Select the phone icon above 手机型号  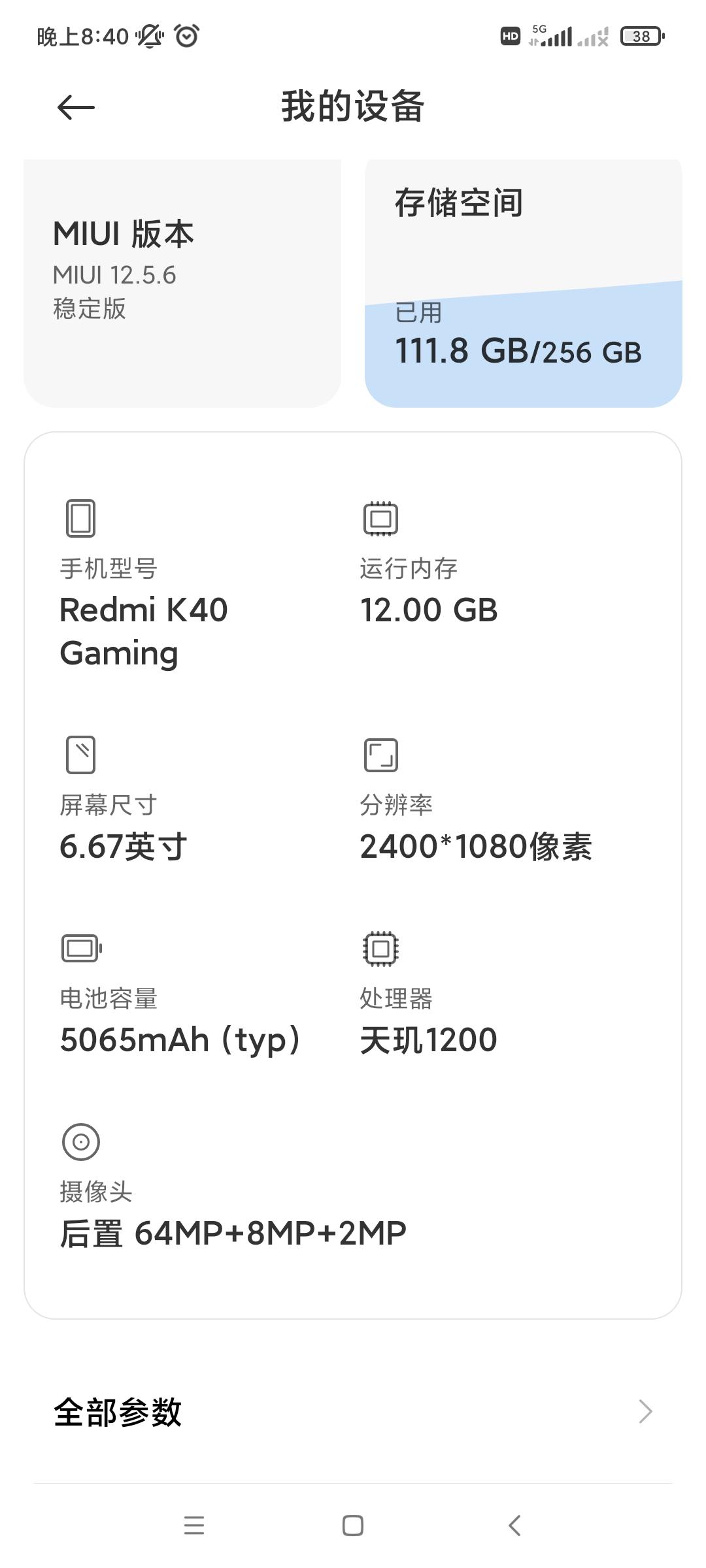pos(80,519)
